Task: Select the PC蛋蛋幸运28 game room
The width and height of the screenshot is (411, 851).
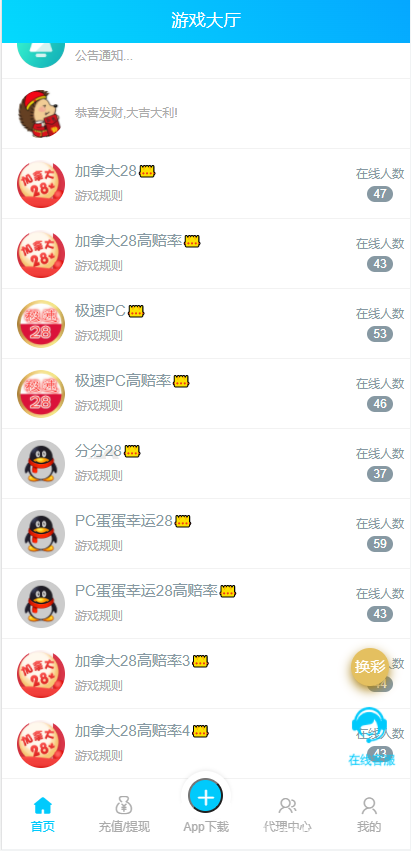Action: point(206,534)
